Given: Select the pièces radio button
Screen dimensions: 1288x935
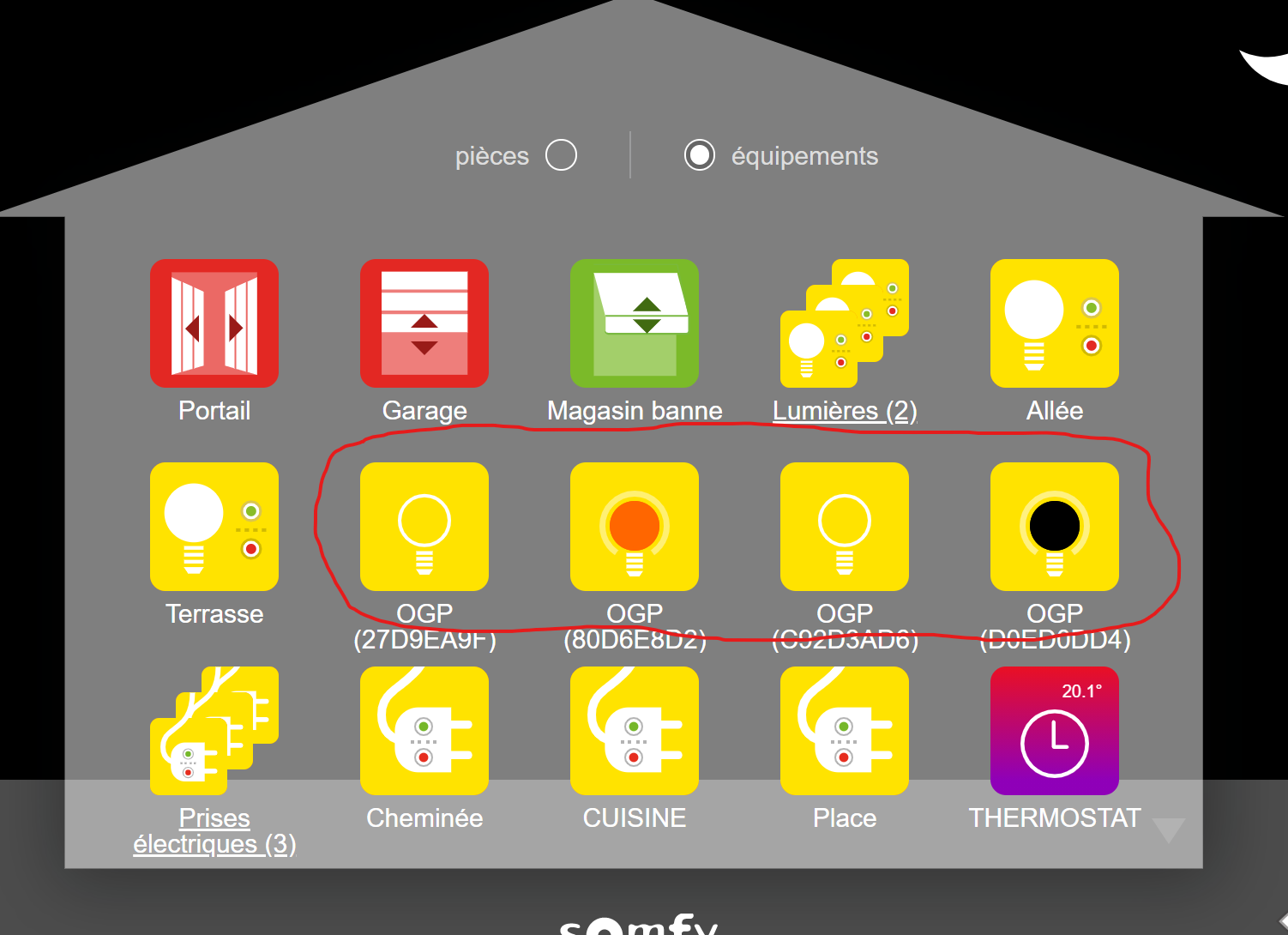Looking at the screenshot, I should click(x=561, y=155).
